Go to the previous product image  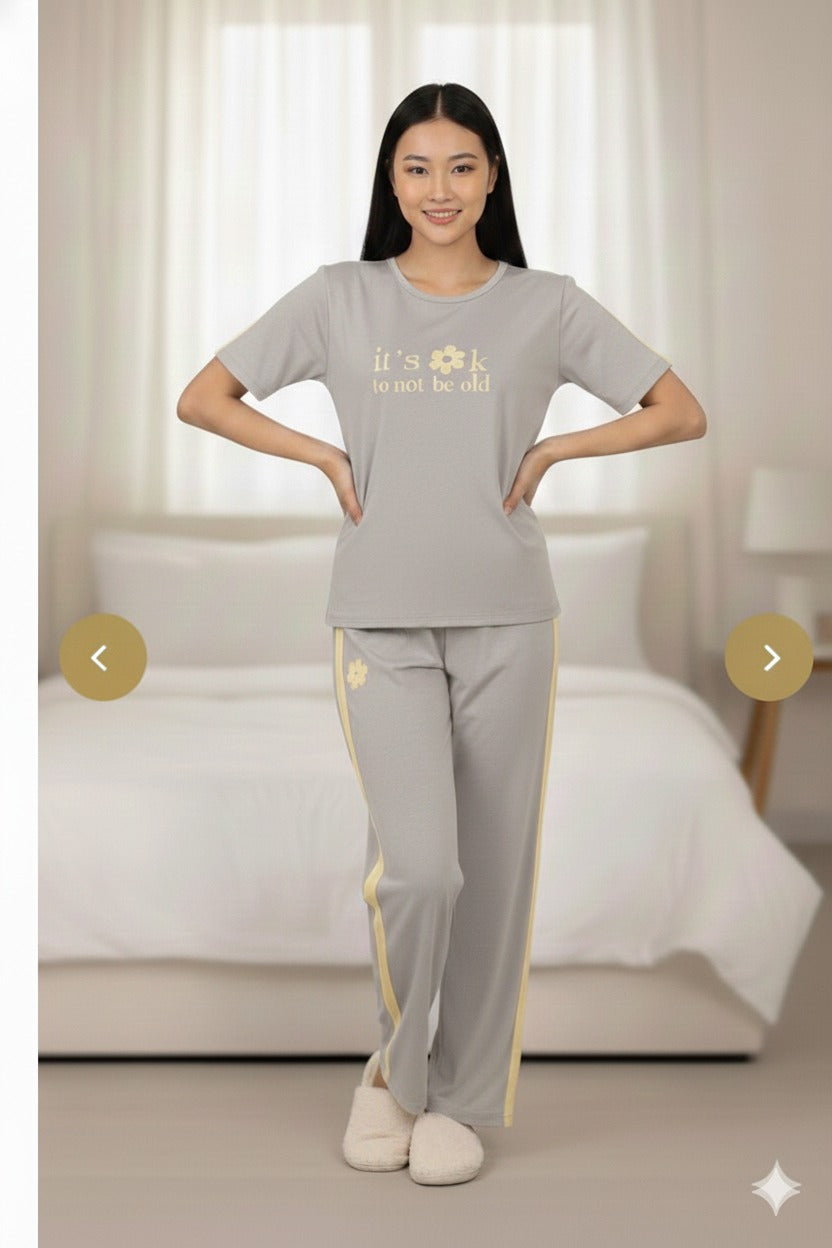103,657
